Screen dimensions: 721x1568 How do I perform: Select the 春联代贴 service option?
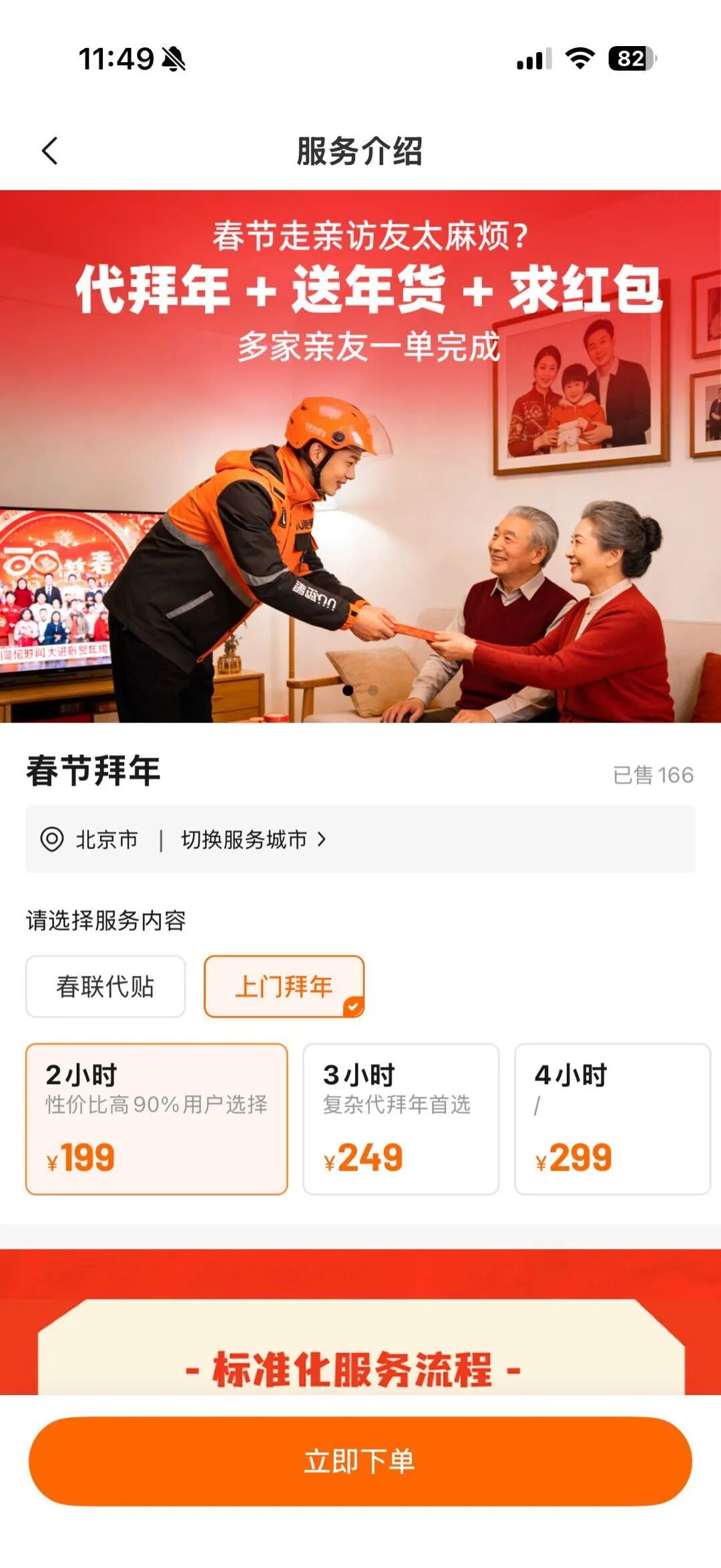click(105, 987)
